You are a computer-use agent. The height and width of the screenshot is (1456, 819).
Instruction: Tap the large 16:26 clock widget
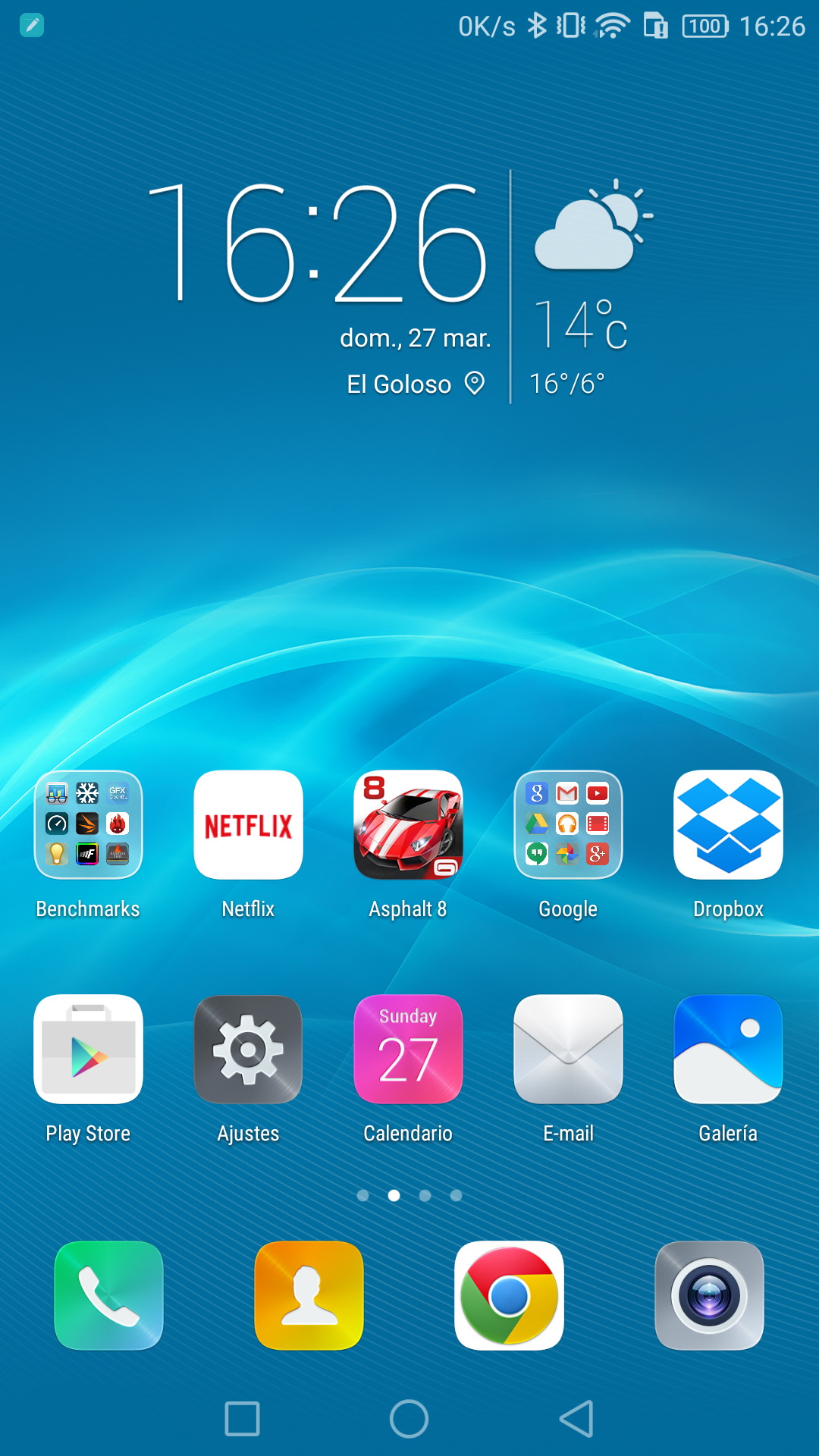[318, 244]
